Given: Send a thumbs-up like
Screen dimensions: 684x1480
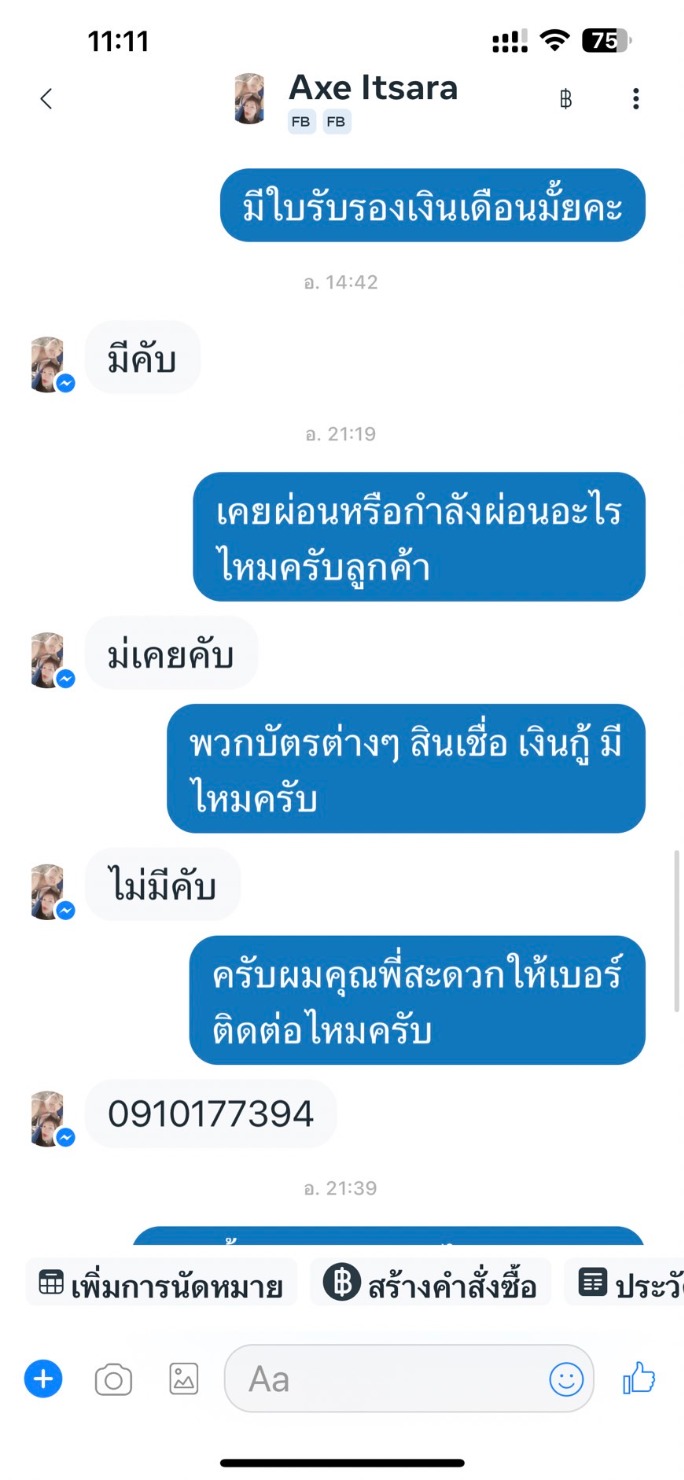Looking at the screenshot, I should [x=638, y=1380].
